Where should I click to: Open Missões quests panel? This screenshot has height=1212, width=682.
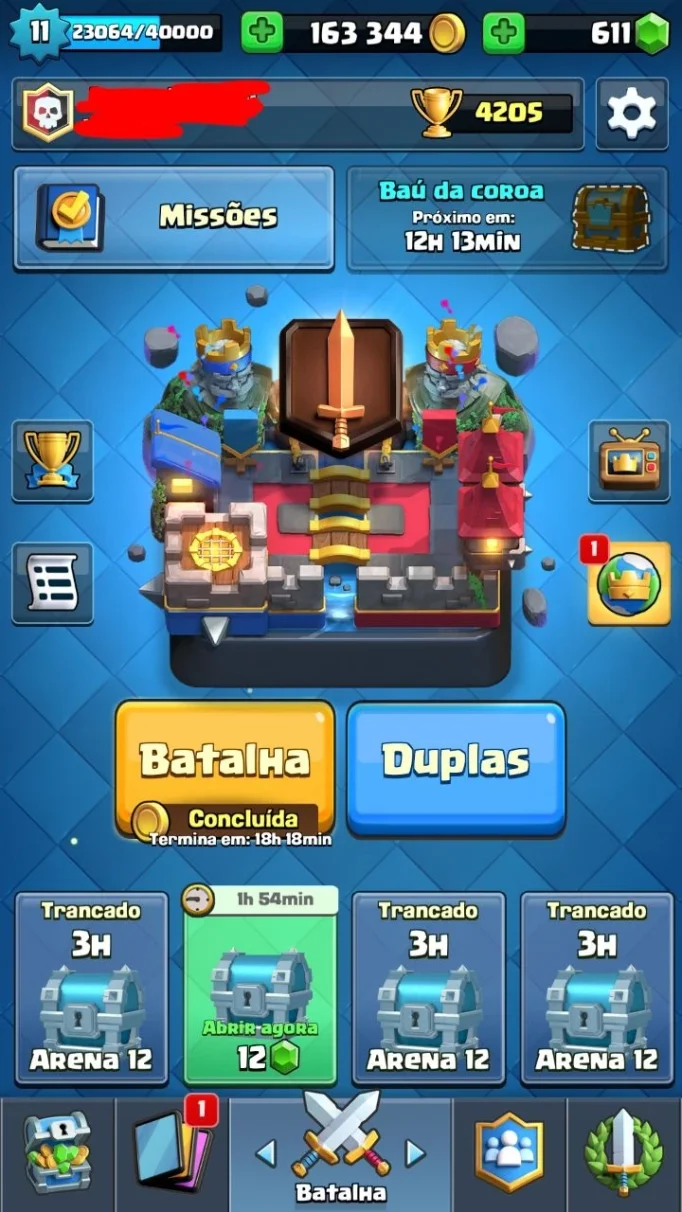174,217
